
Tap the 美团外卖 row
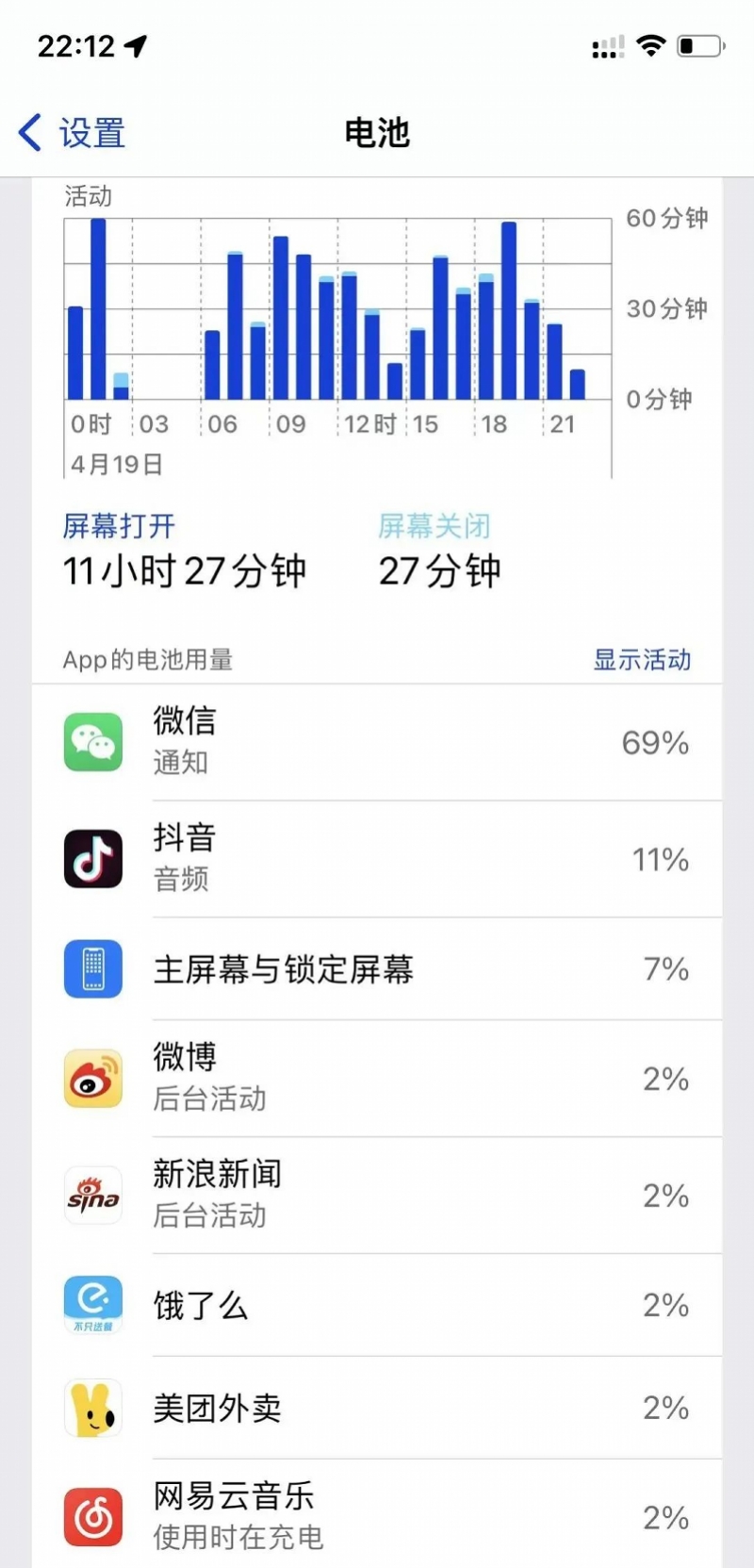(377, 1408)
